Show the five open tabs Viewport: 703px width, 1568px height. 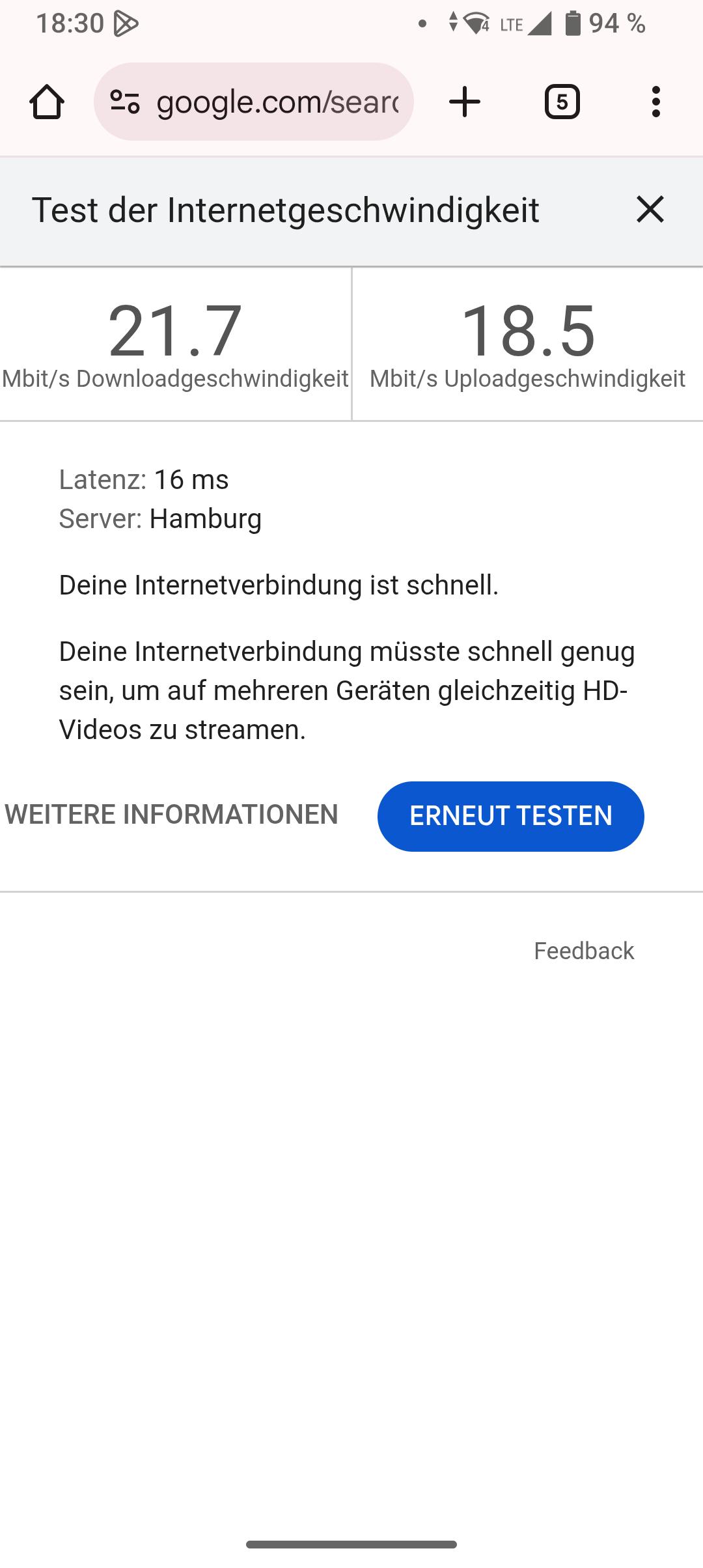tap(562, 102)
